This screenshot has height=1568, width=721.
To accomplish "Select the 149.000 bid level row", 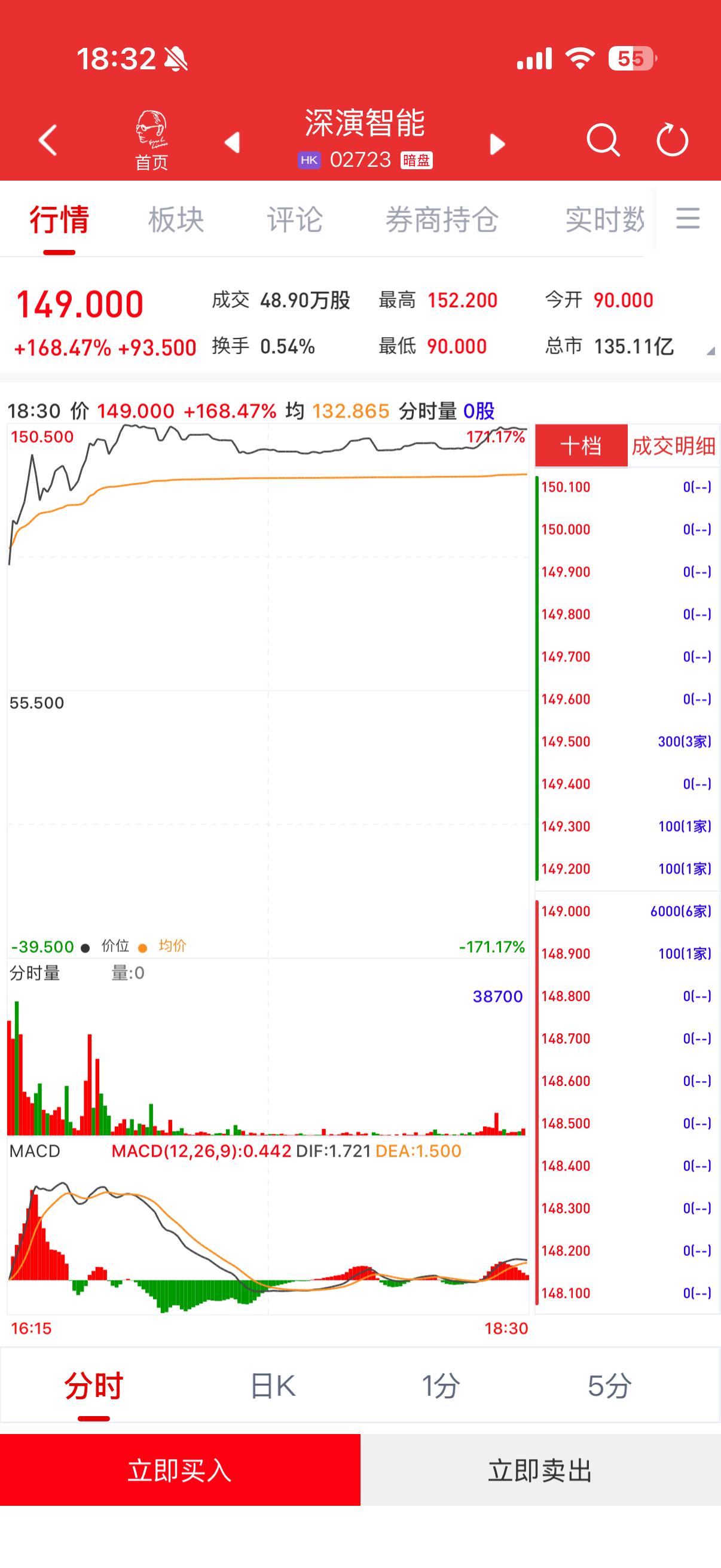I will click(x=627, y=911).
